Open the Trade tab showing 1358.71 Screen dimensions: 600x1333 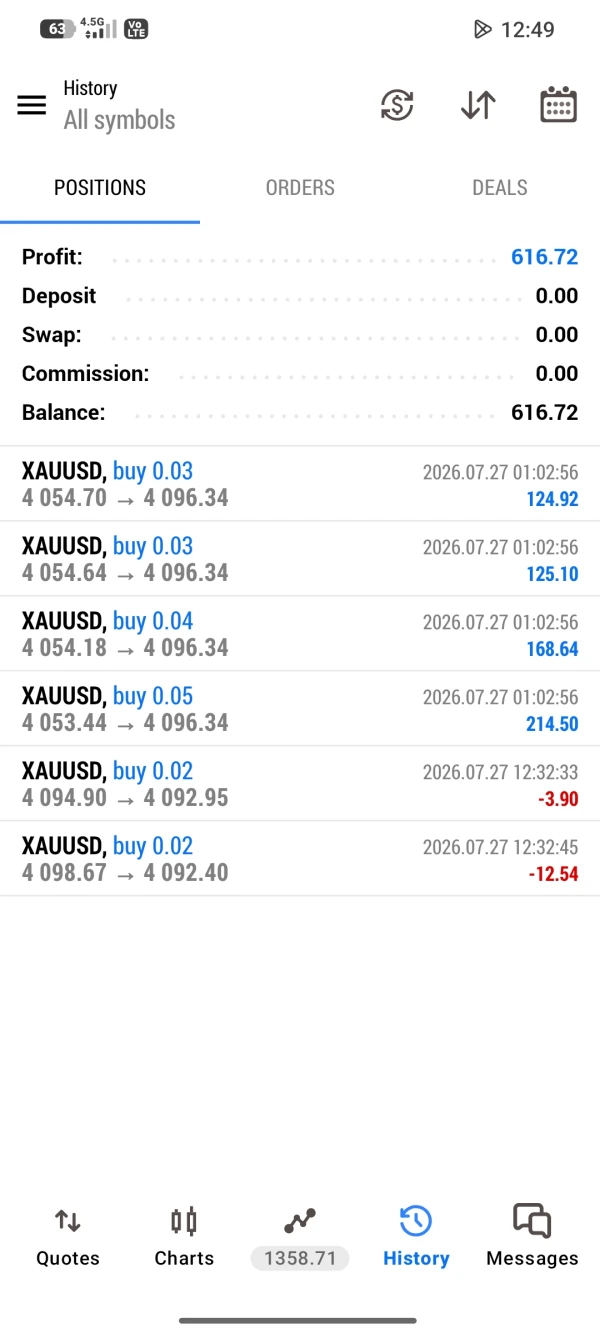pyautogui.click(x=300, y=1237)
